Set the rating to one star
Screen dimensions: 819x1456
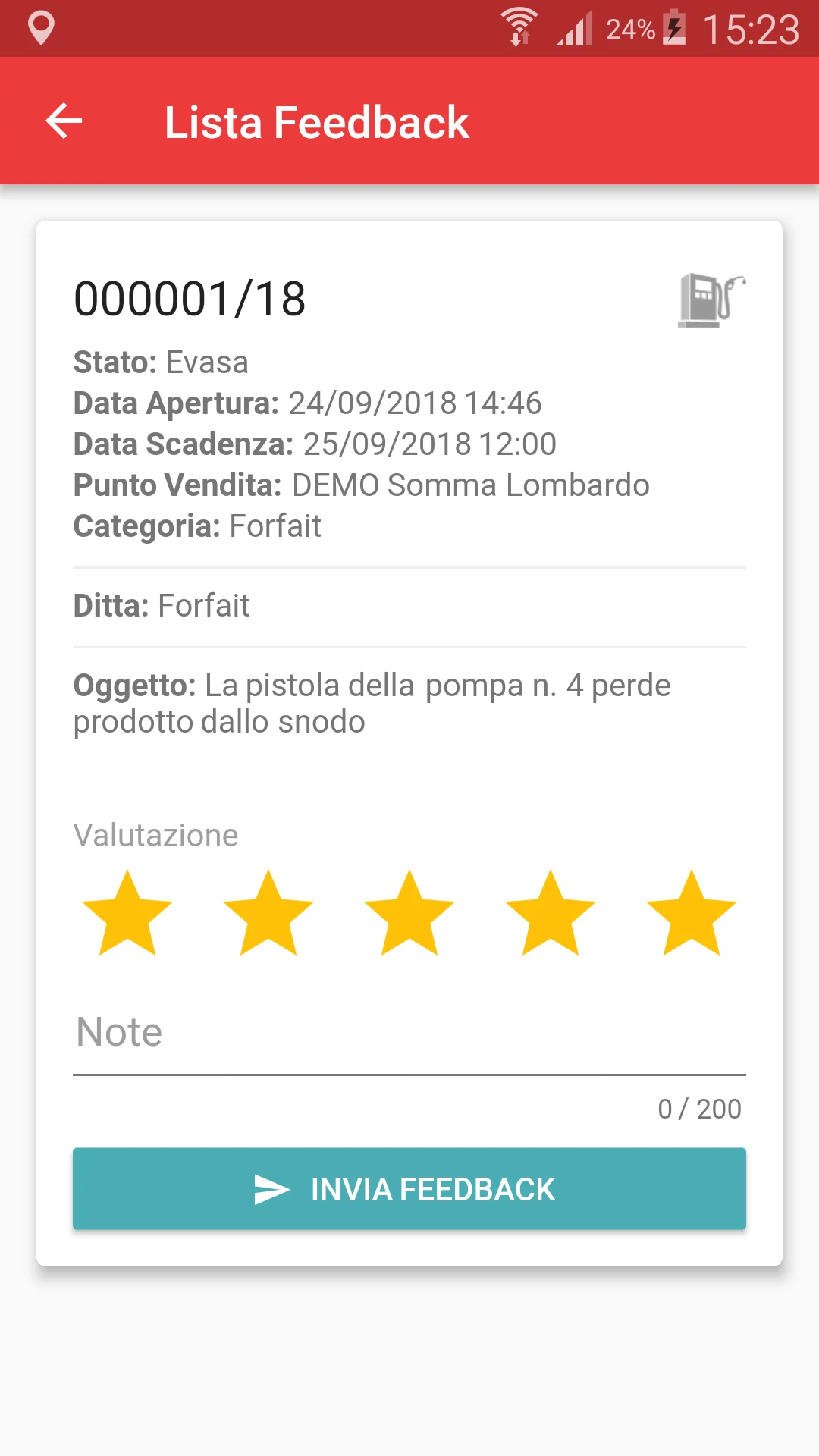tap(127, 913)
